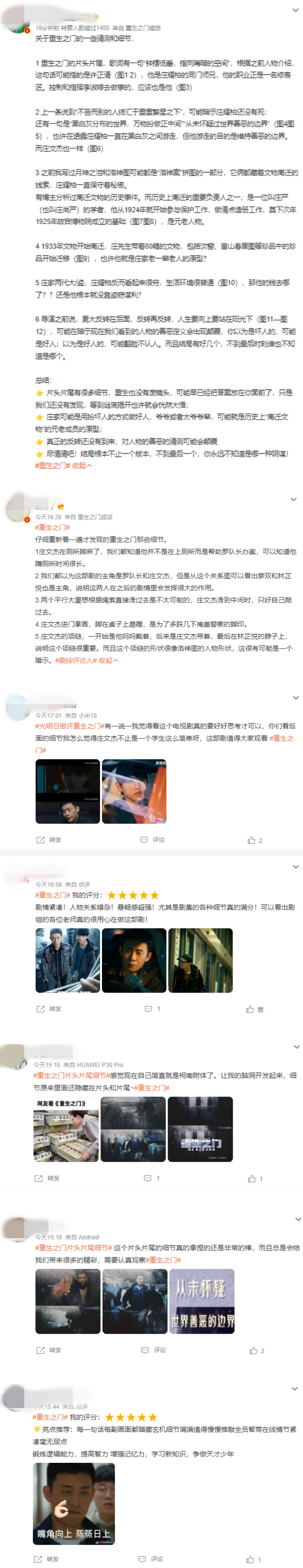303x1568 pixels.
Task: Like the 小米10 post with 2 likes
Action: pyautogui.click(x=255, y=840)
